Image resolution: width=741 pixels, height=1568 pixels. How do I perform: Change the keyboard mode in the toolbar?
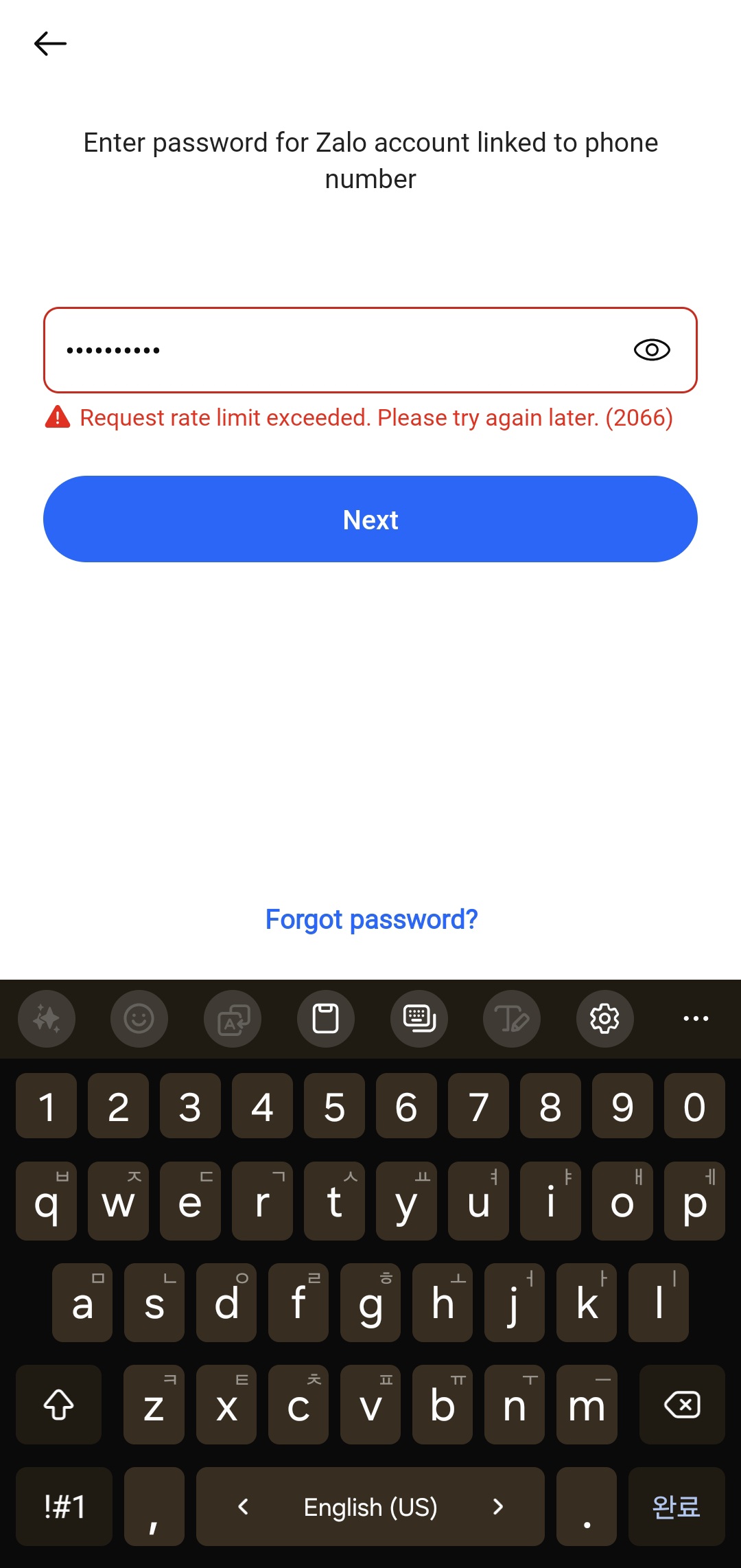pos(419,1019)
